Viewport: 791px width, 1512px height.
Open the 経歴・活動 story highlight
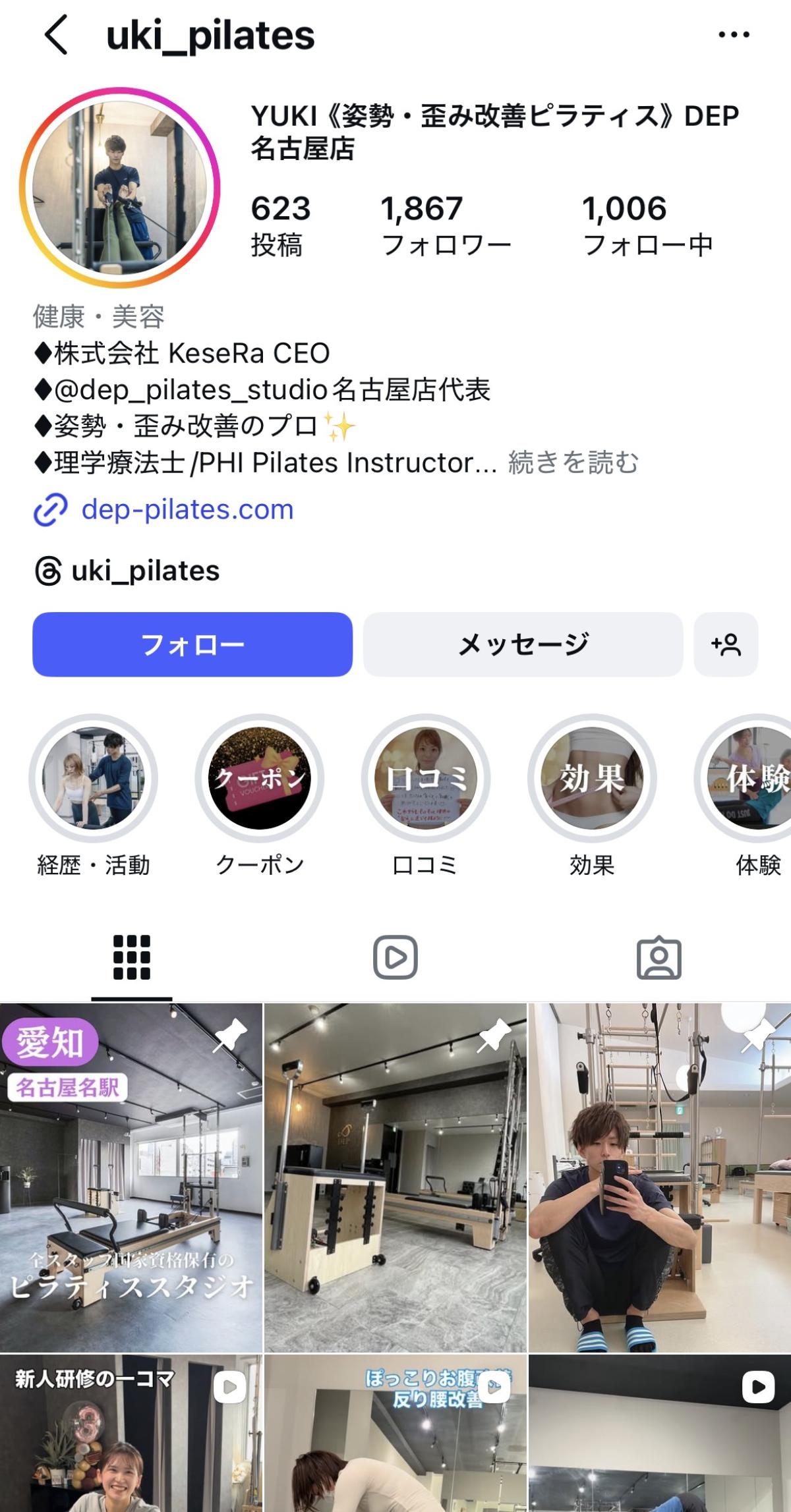point(94,779)
